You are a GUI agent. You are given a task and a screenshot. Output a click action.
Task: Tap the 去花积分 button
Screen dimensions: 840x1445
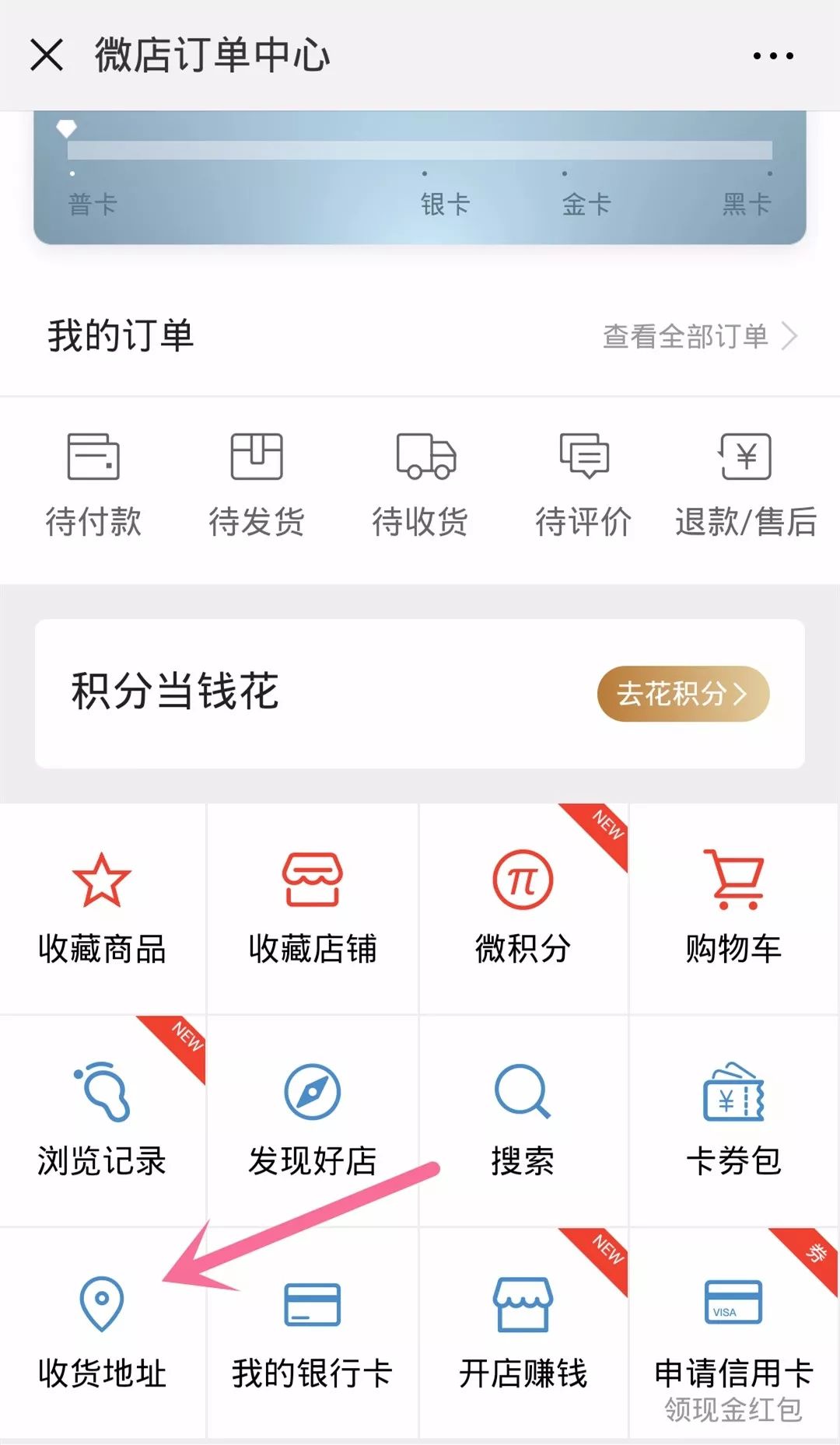point(683,693)
